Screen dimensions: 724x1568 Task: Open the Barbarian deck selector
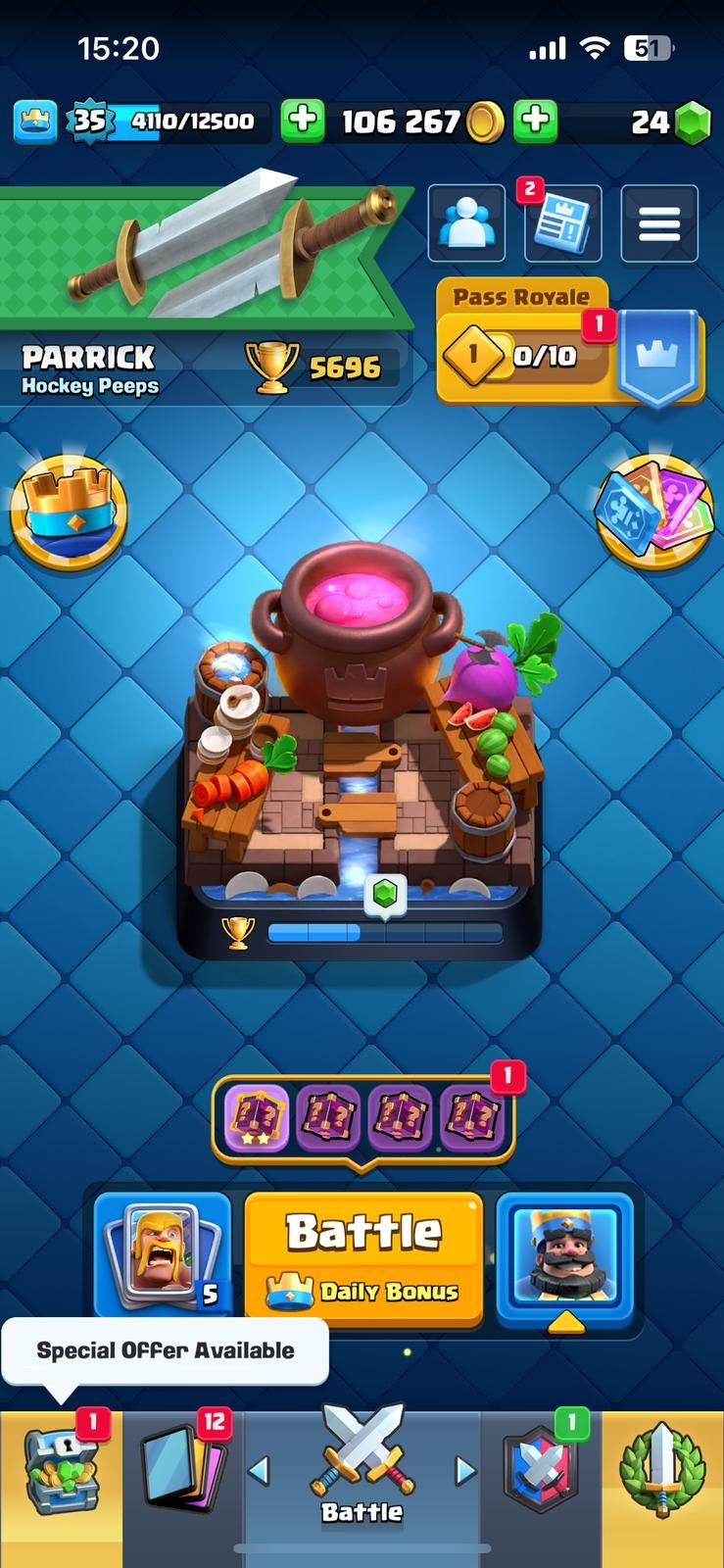(x=163, y=1256)
